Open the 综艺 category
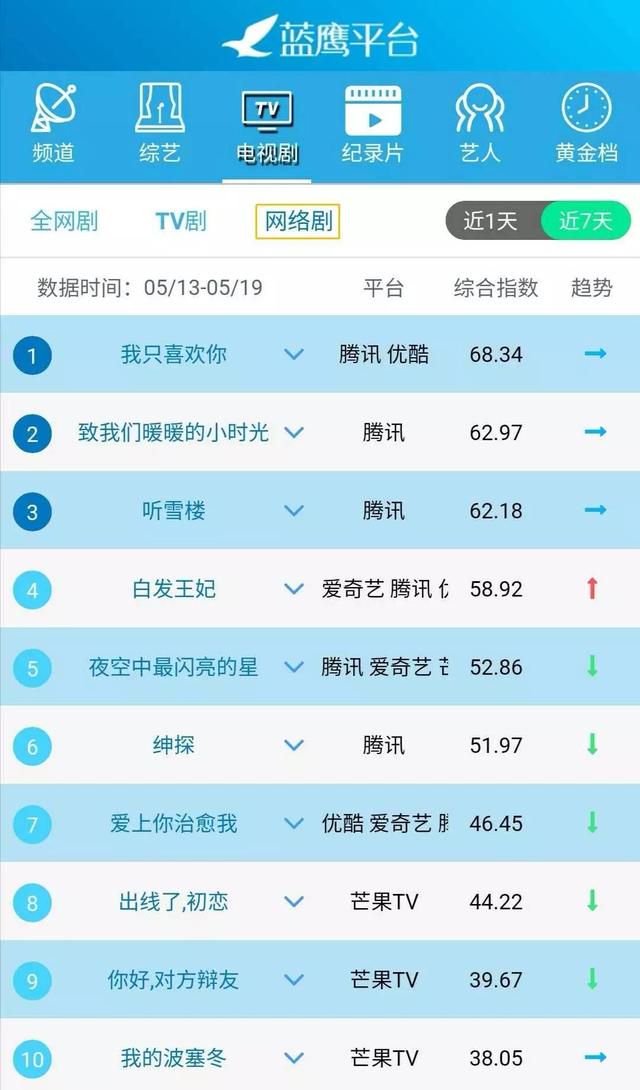The height and width of the screenshot is (1090, 640). pos(160,124)
